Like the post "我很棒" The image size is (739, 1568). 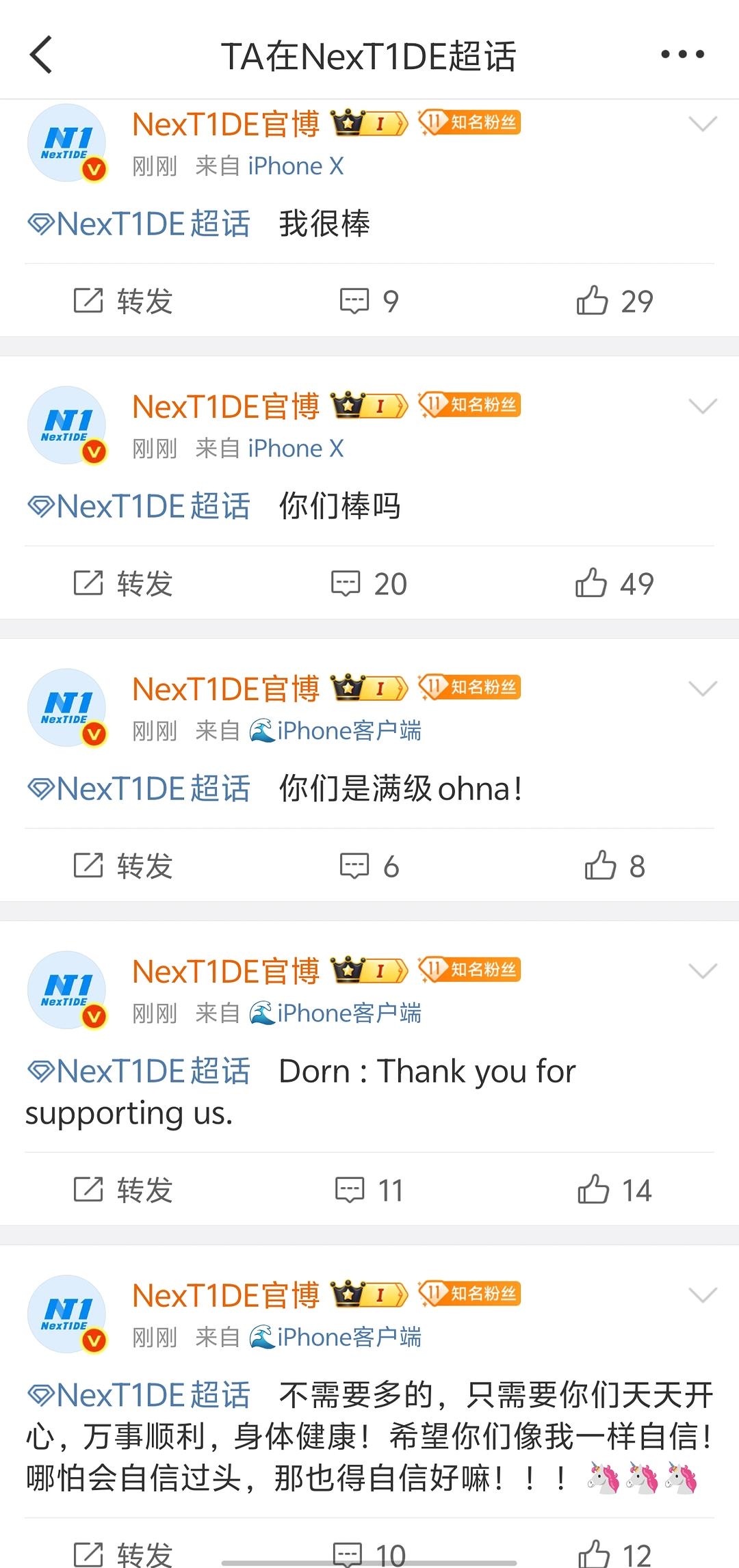tap(614, 301)
